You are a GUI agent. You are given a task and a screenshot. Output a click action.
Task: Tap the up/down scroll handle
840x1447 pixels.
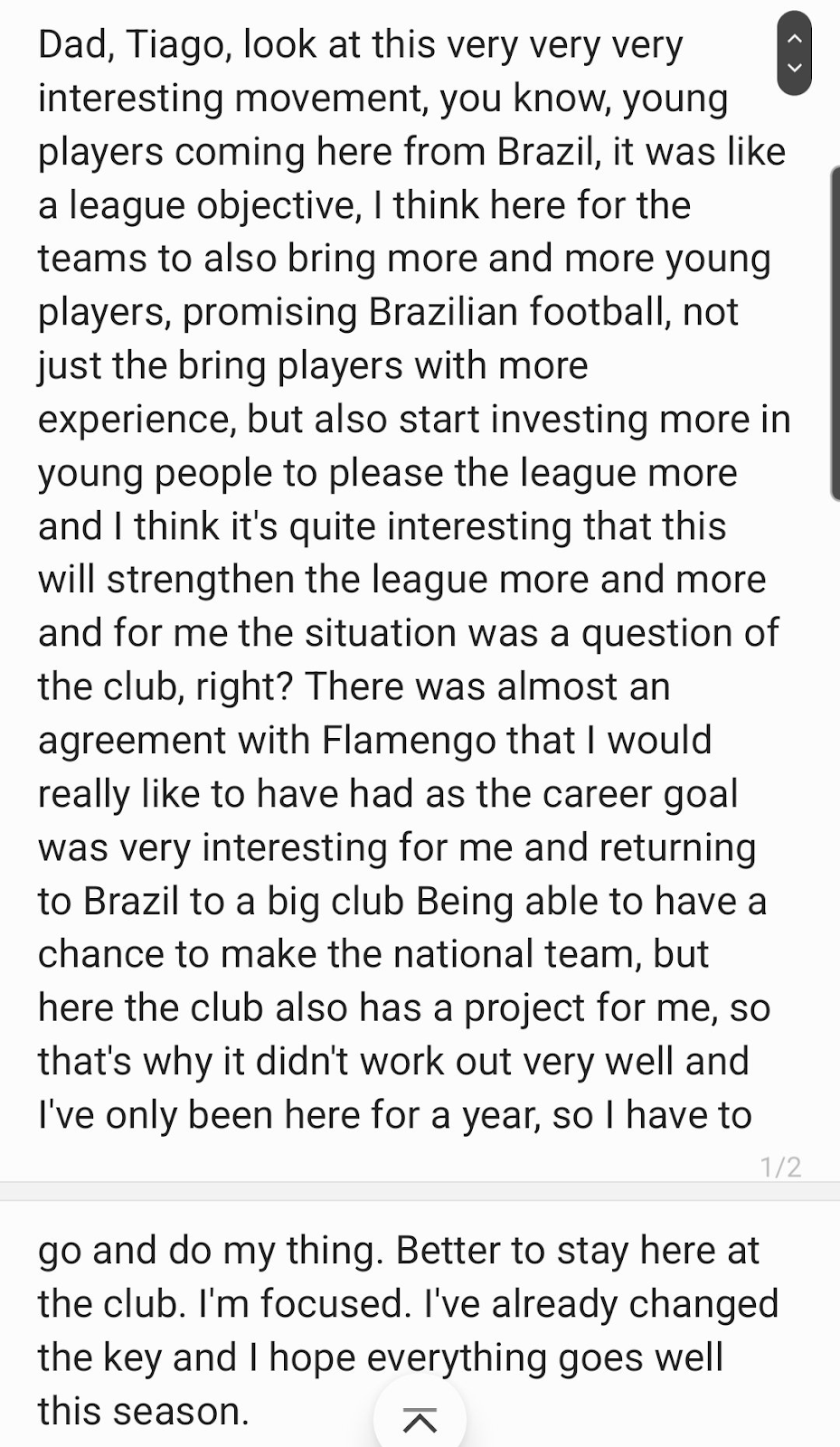click(794, 53)
